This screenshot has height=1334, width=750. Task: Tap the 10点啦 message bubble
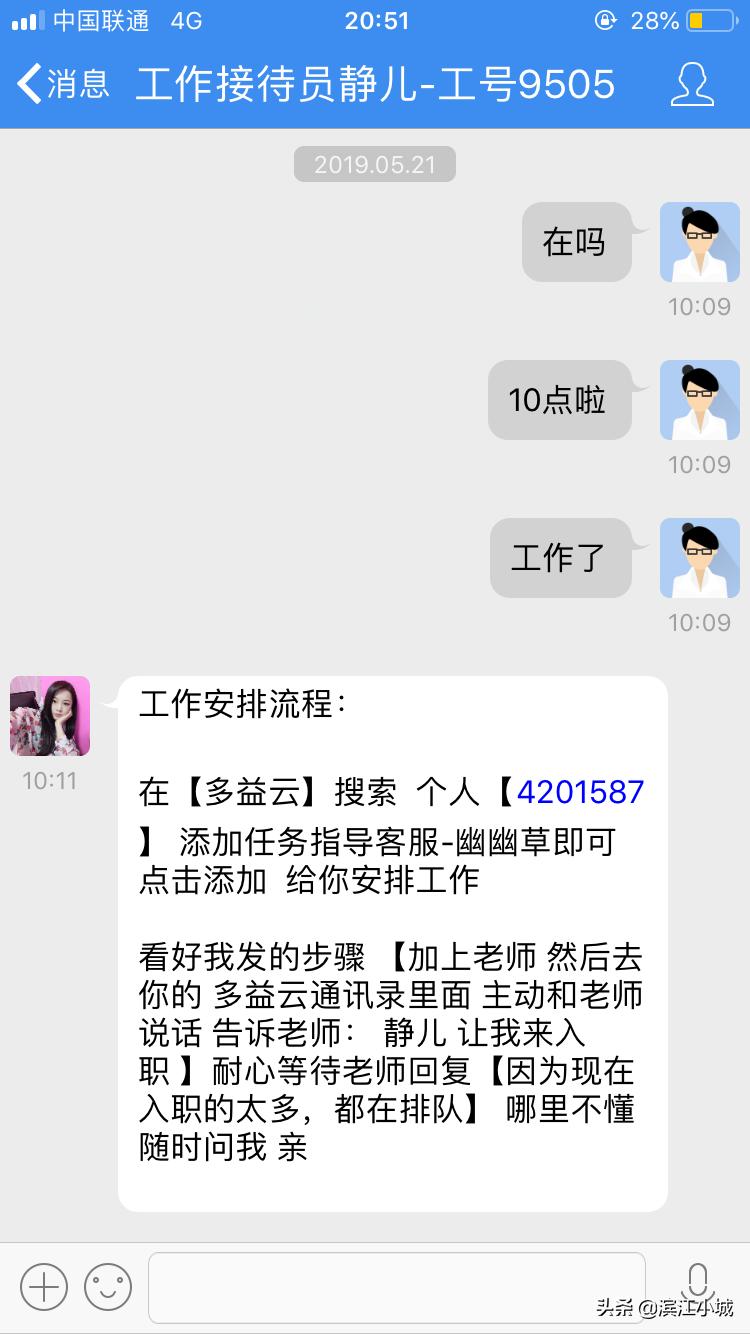[558, 400]
